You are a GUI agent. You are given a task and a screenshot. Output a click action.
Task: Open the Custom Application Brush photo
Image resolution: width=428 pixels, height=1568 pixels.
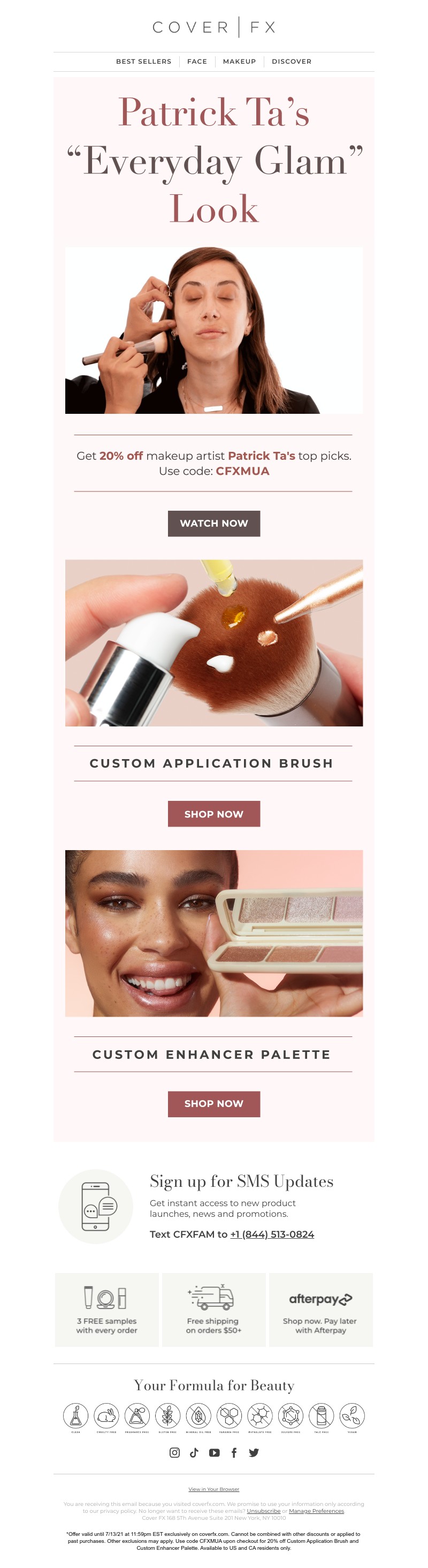point(213,642)
